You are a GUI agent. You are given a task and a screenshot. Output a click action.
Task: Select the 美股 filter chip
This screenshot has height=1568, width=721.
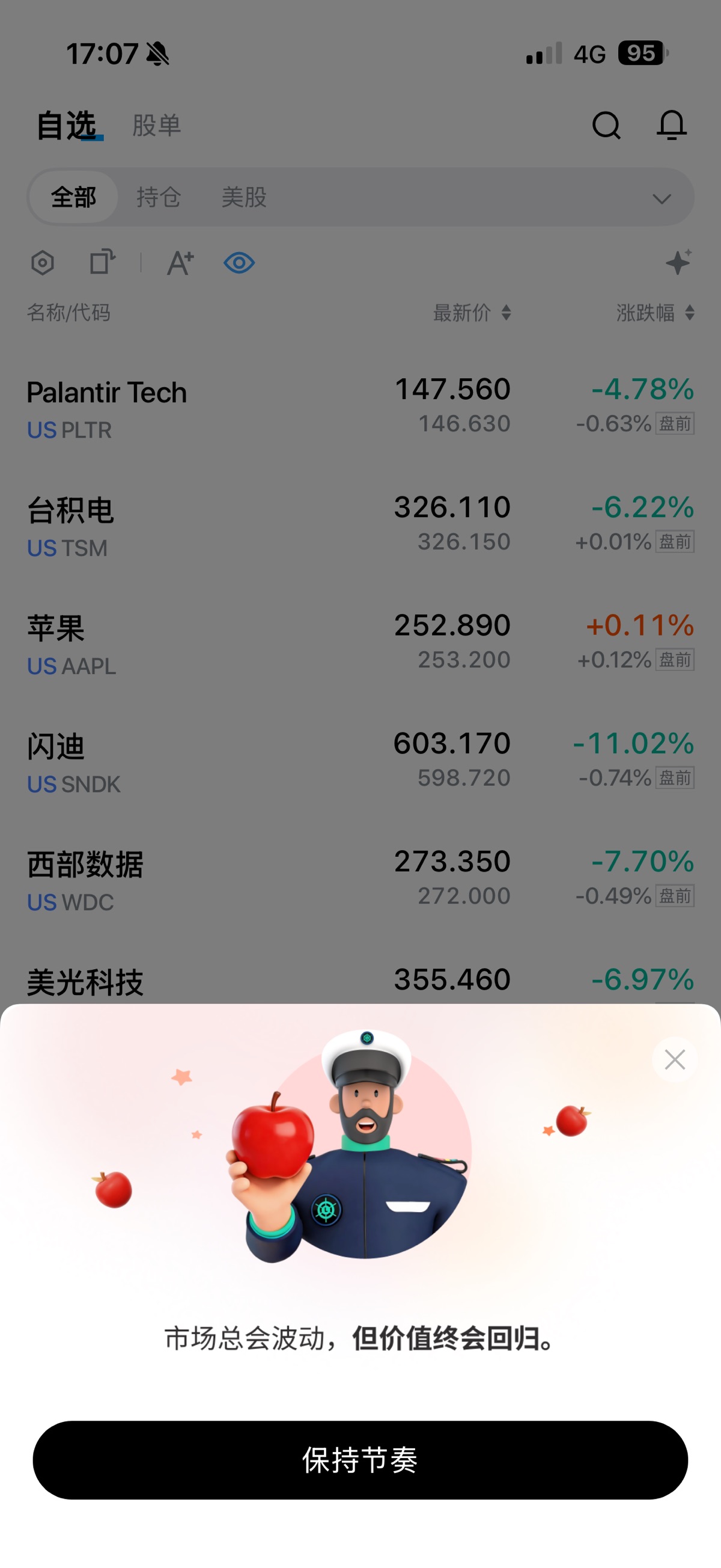(x=244, y=197)
